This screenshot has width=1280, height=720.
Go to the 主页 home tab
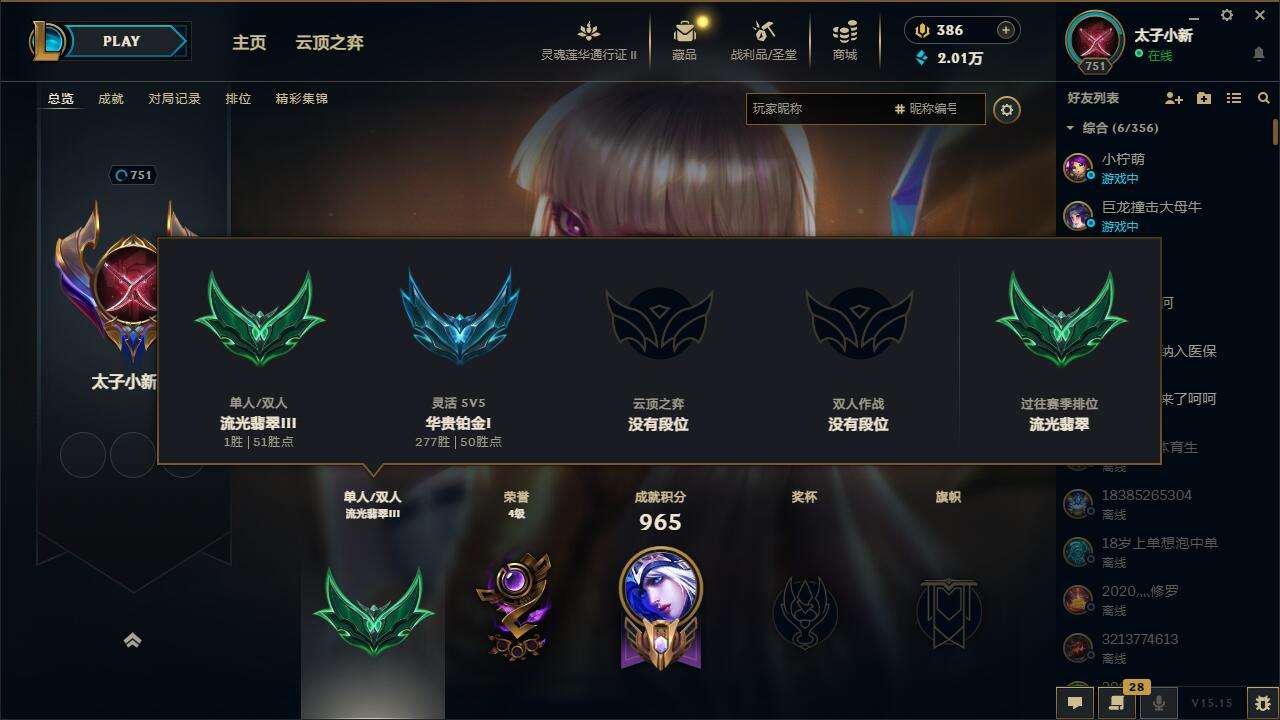tap(249, 42)
